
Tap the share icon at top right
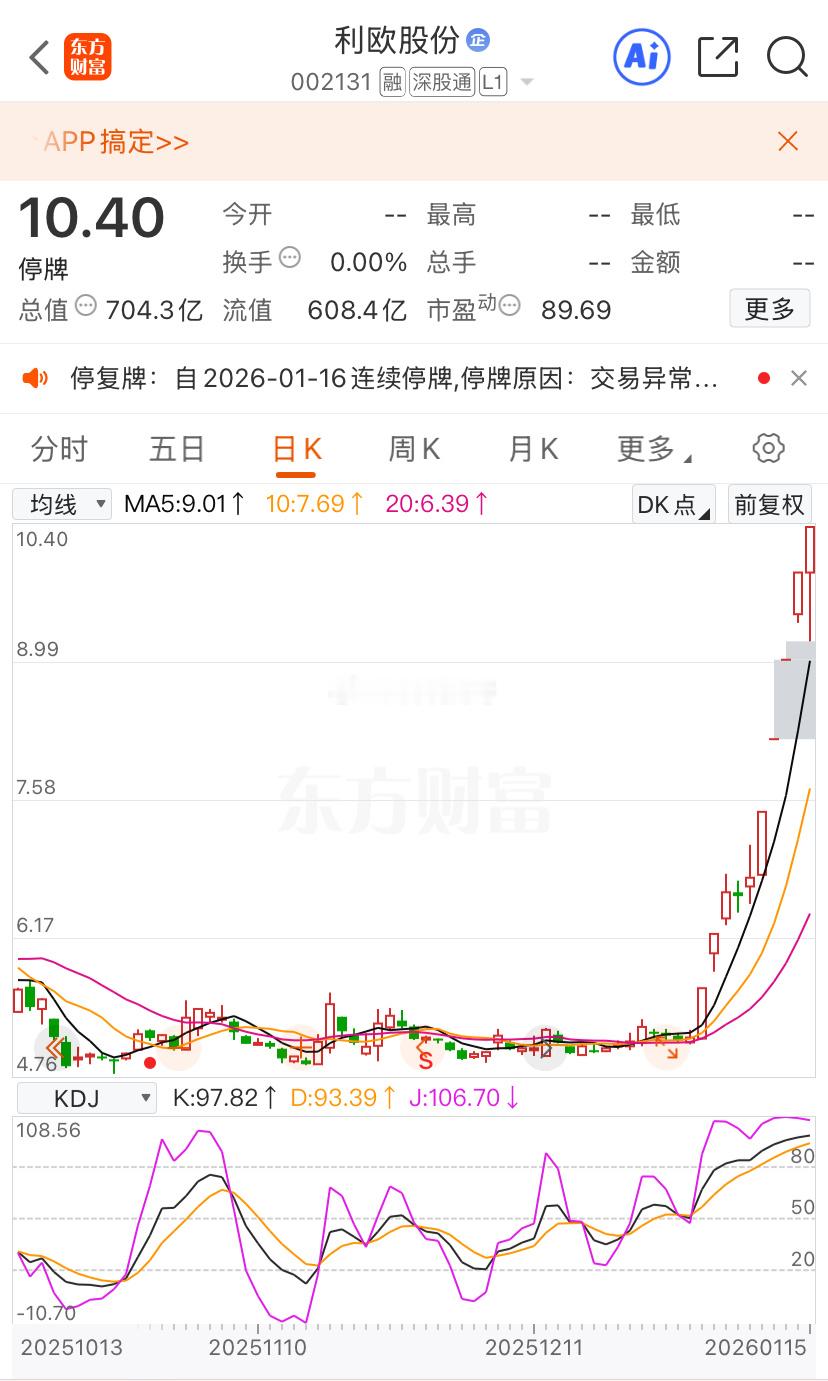coord(717,57)
